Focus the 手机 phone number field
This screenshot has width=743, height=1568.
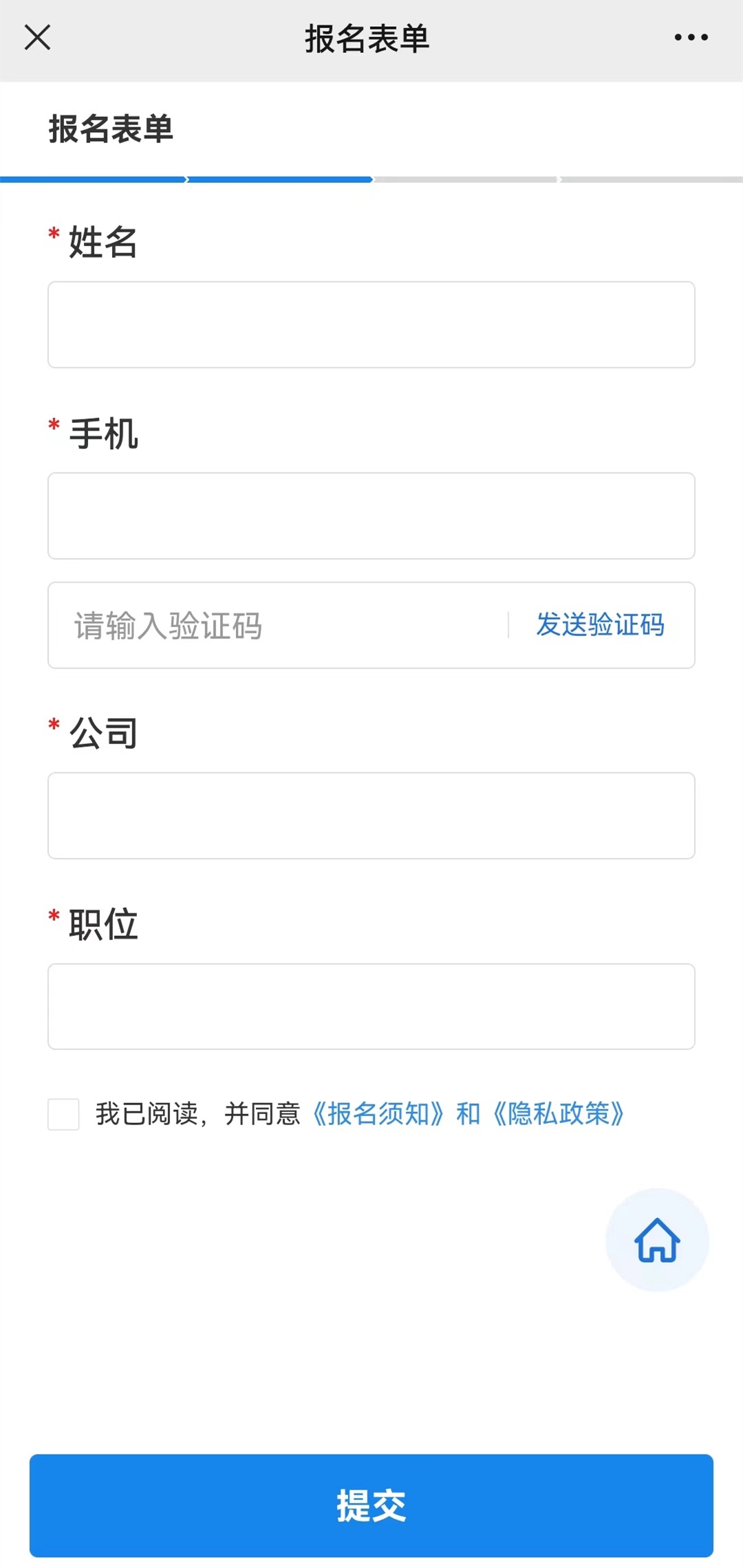point(371,516)
